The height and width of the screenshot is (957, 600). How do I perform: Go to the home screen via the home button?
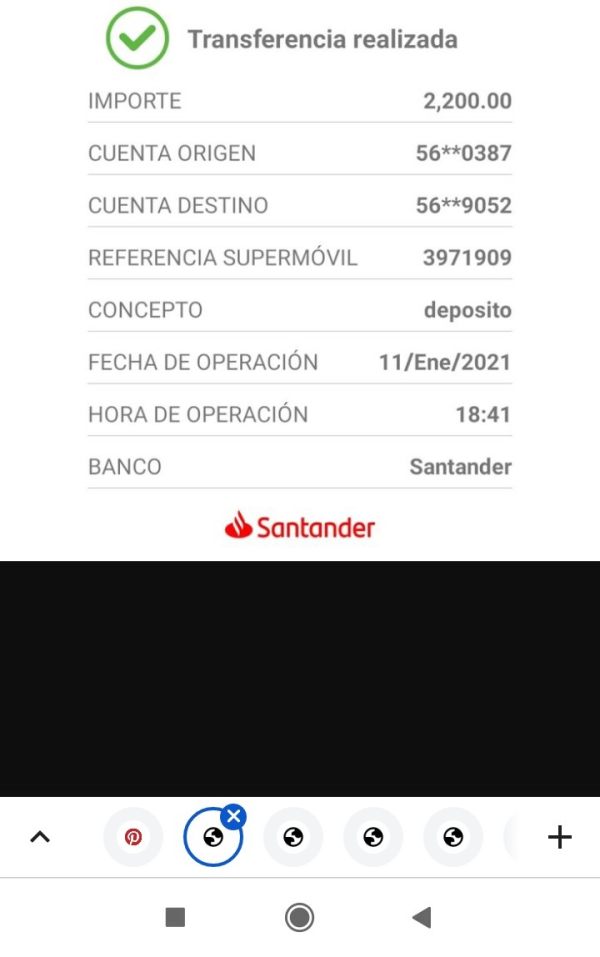299,917
